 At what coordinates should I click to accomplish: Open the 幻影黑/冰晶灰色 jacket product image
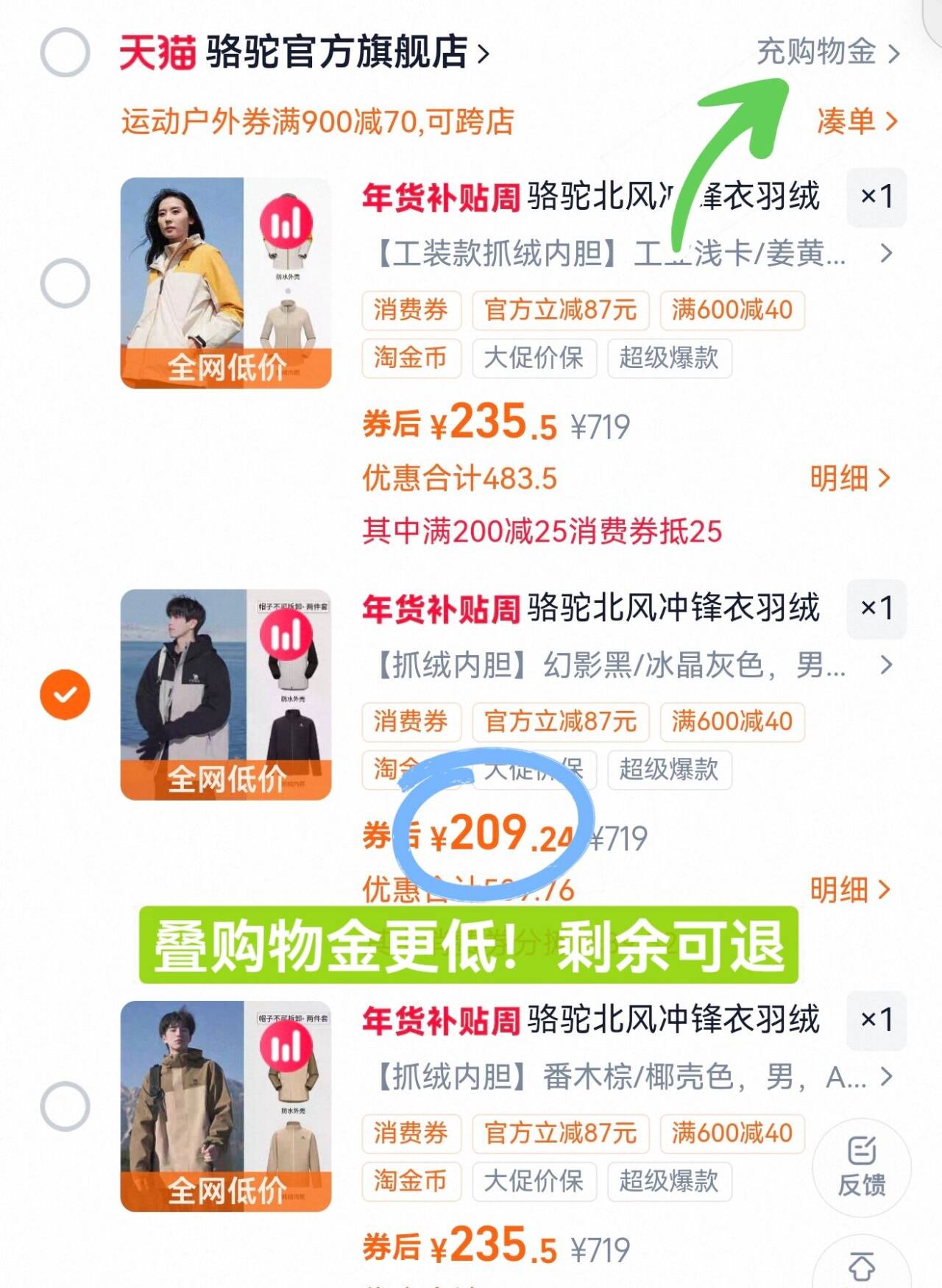click(x=226, y=694)
